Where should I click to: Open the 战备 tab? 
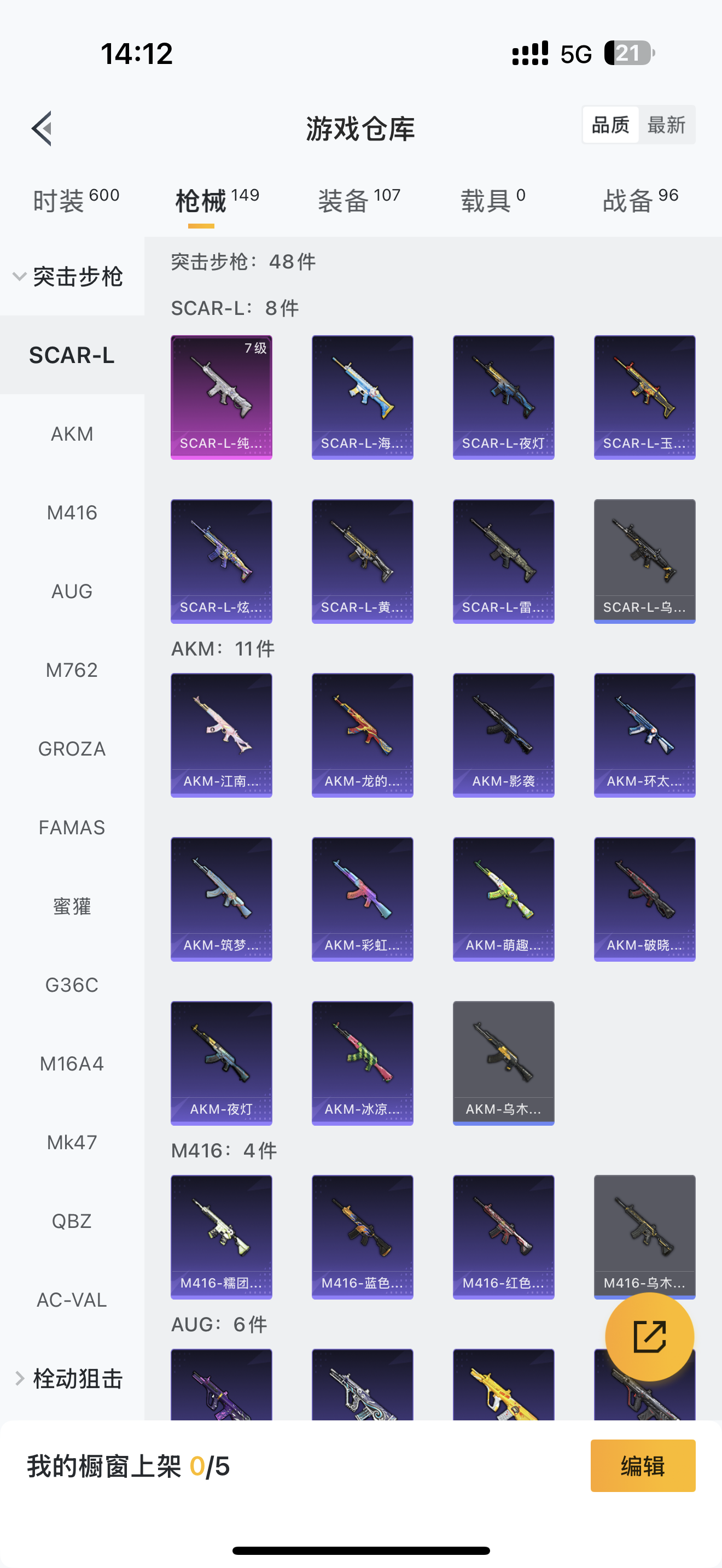(x=640, y=200)
